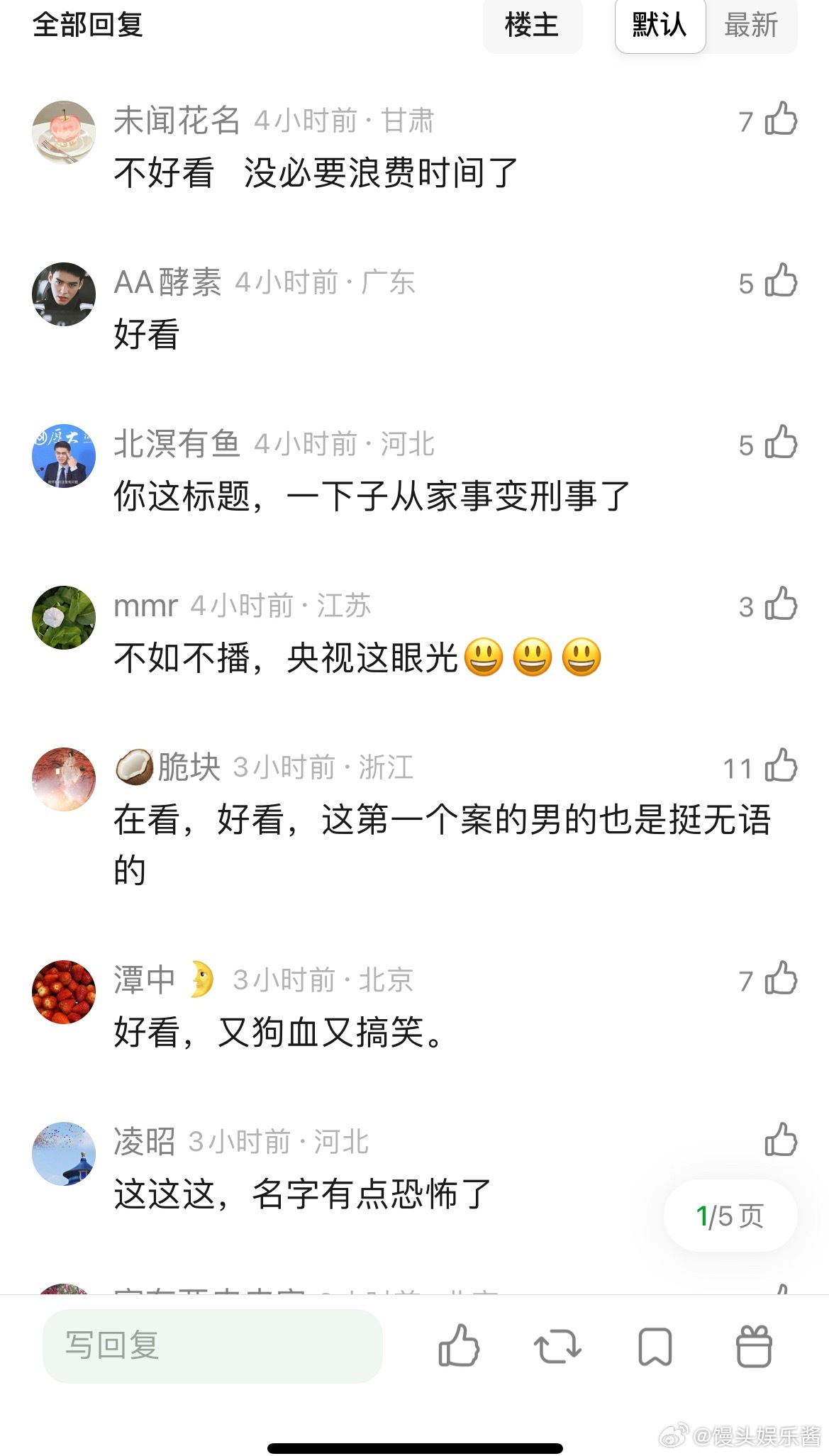Toggle the 楼主 replies-only filter
This screenshot has height=1456, width=829.
(x=532, y=26)
